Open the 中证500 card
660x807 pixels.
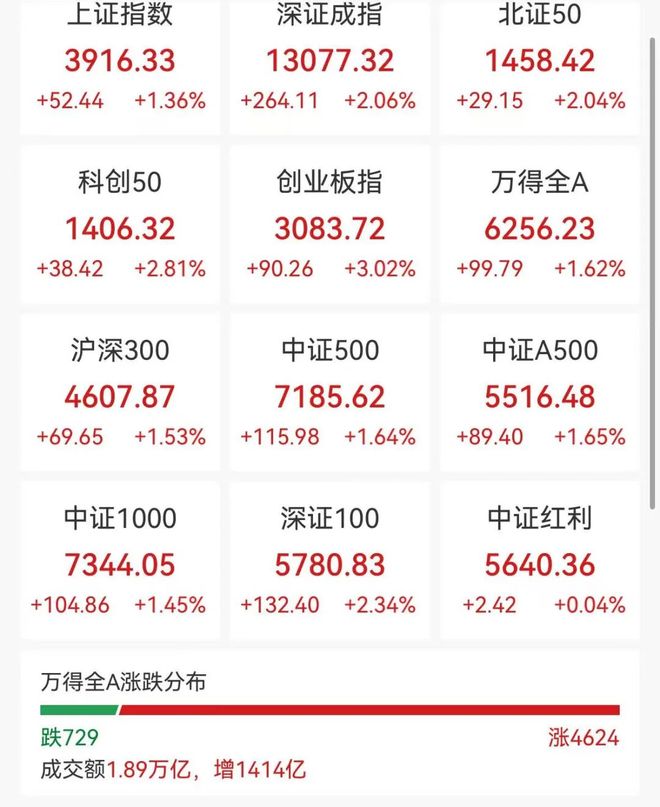(330, 395)
